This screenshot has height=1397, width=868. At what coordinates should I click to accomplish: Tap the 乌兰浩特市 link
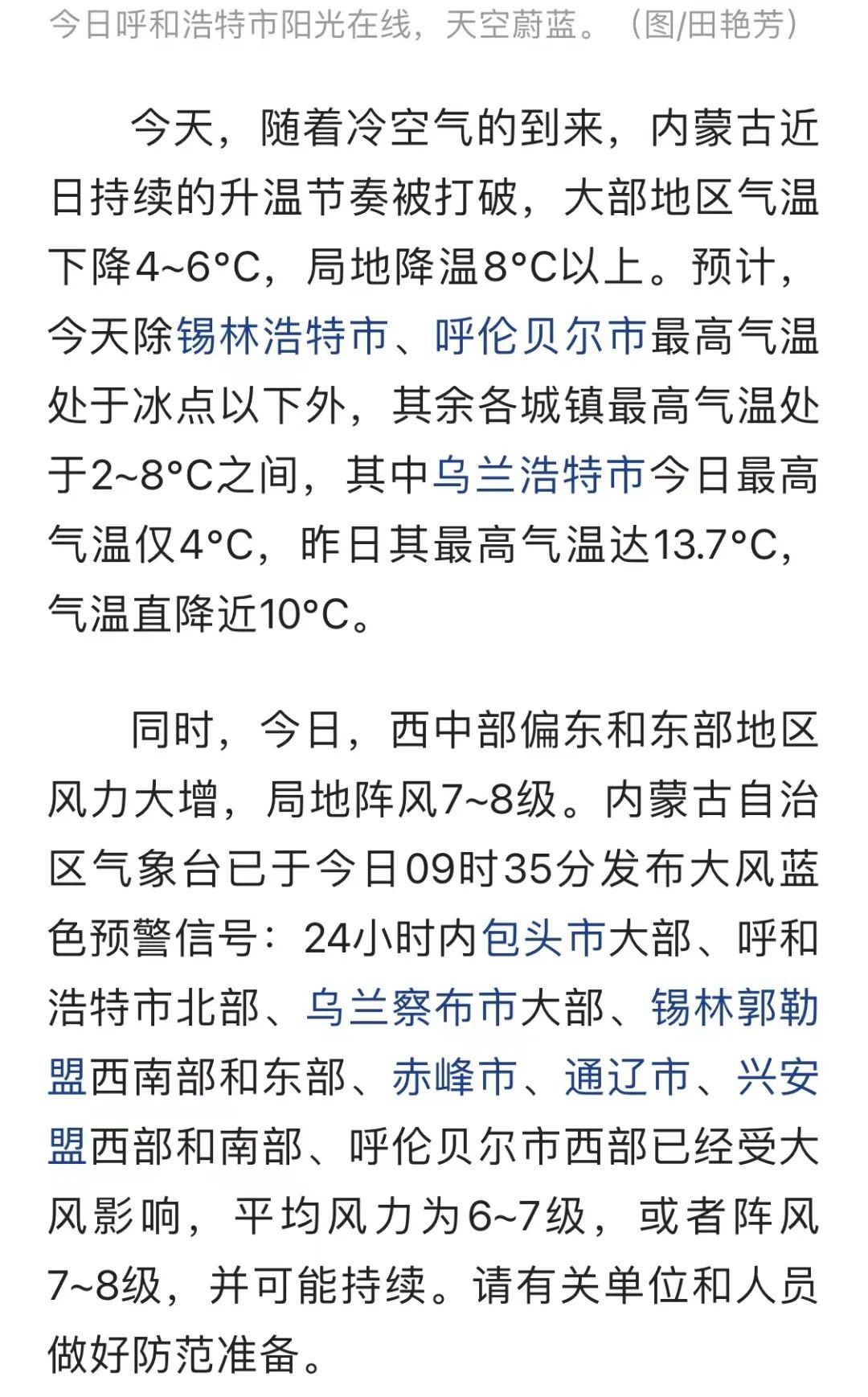539,474
